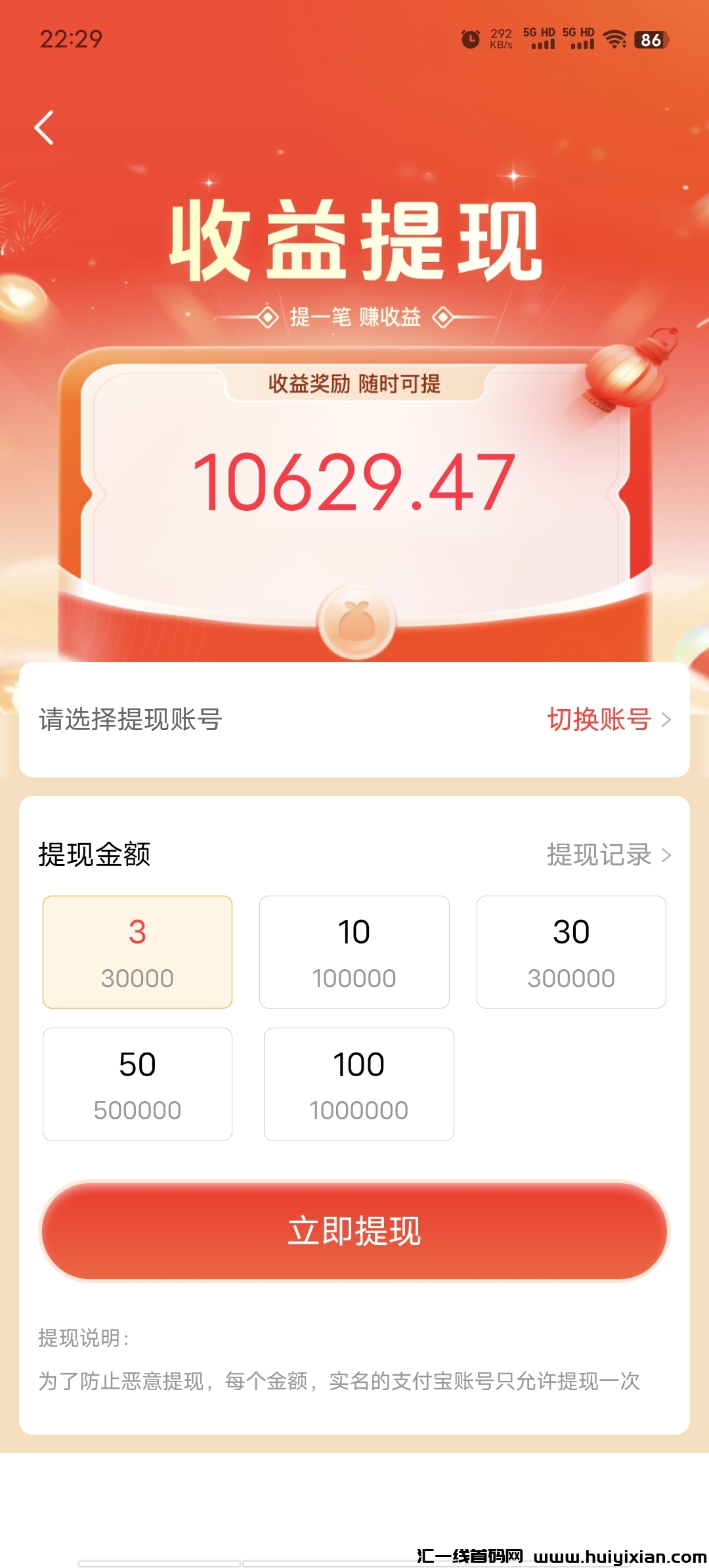709x1568 pixels.
Task: Select the 30 yuan withdrawal amount
Action: pyautogui.click(x=571, y=951)
